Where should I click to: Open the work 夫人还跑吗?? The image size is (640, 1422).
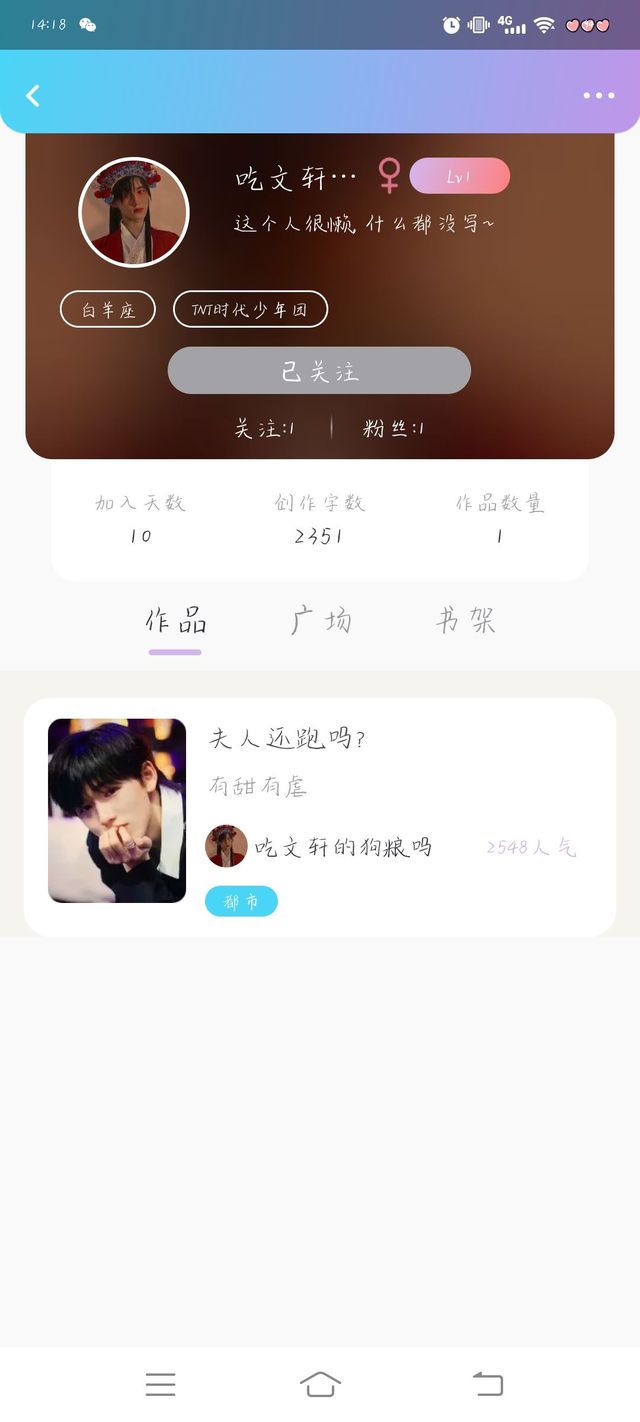(x=320, y=817)
